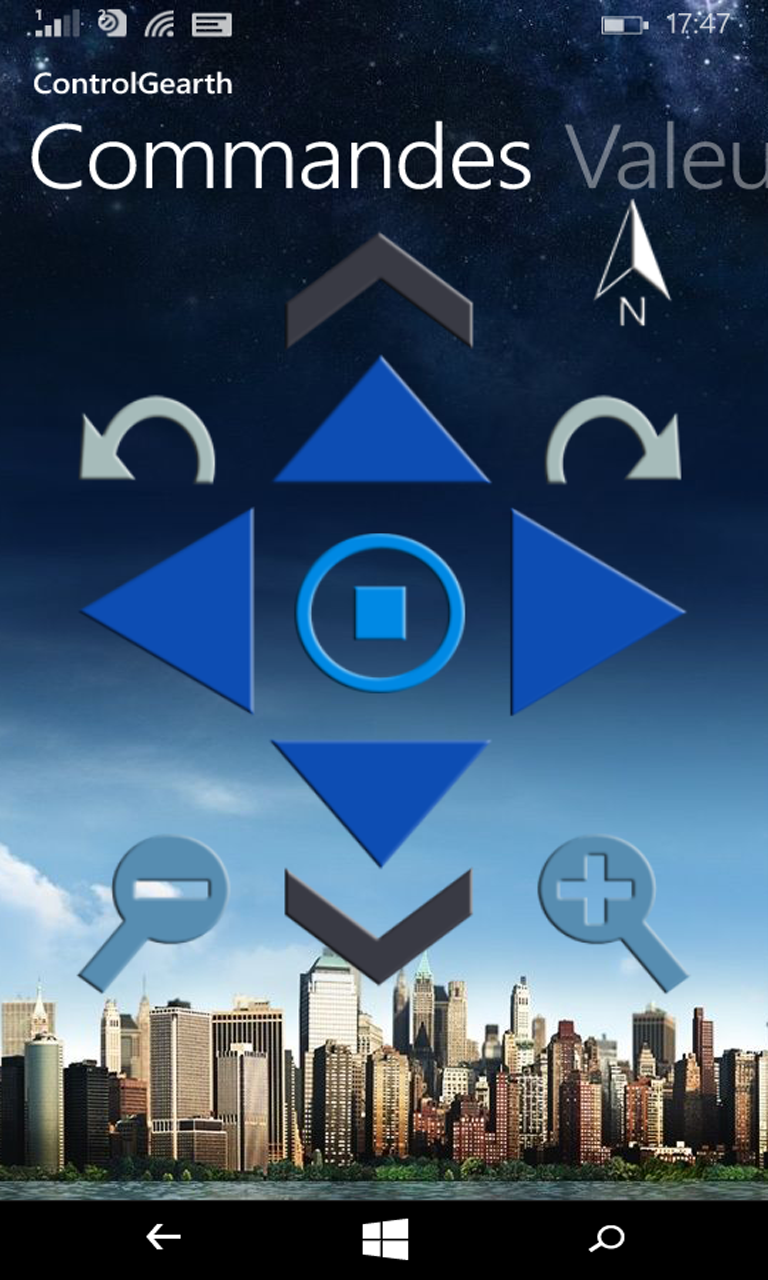
Task: Go back with the system back arrow
Action: point(164,1238)
